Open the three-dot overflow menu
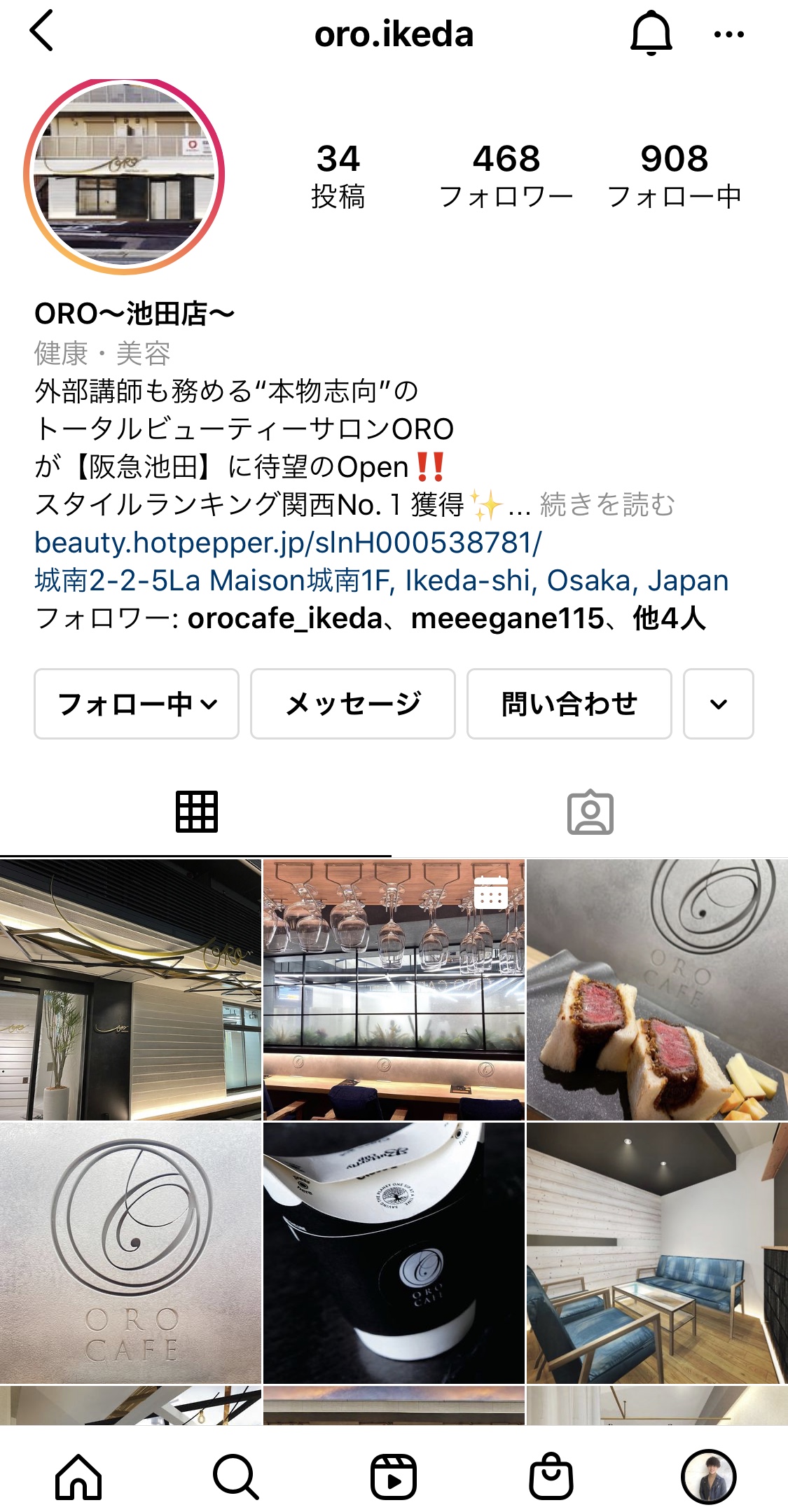The image size is (788, 1512). tap(728, 34)
